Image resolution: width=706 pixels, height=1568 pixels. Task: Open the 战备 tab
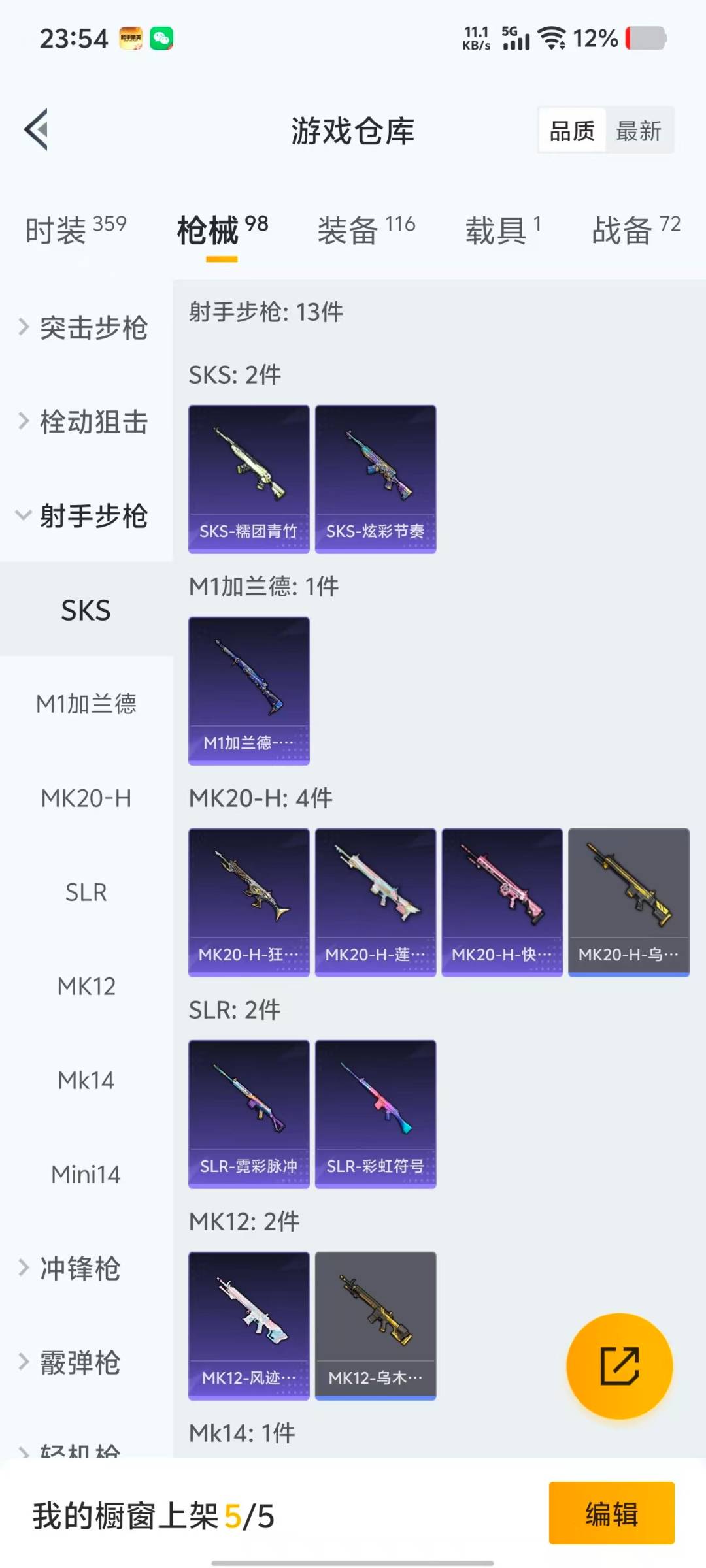coord(635,230)
